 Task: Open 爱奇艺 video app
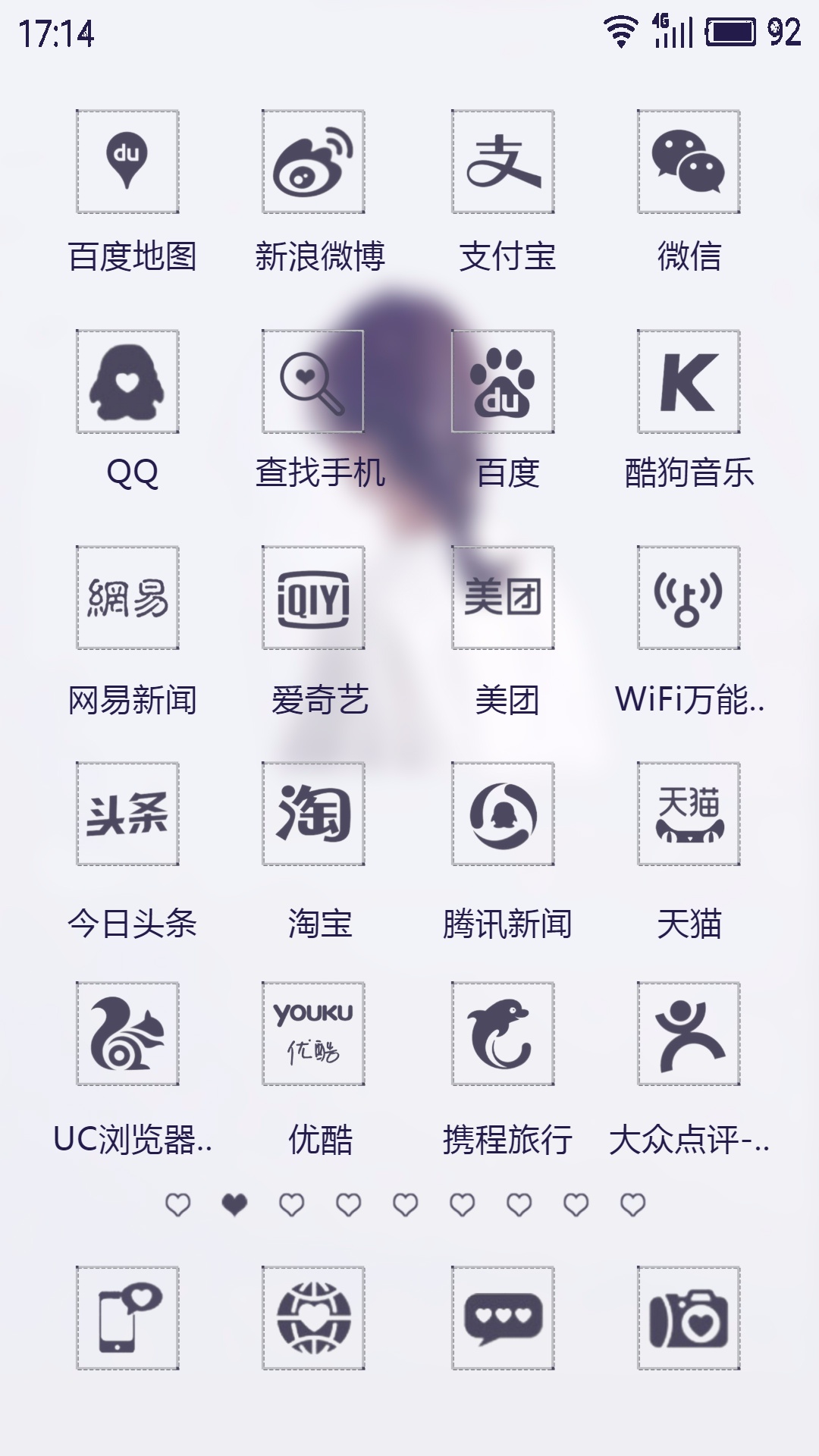[313, 598]
